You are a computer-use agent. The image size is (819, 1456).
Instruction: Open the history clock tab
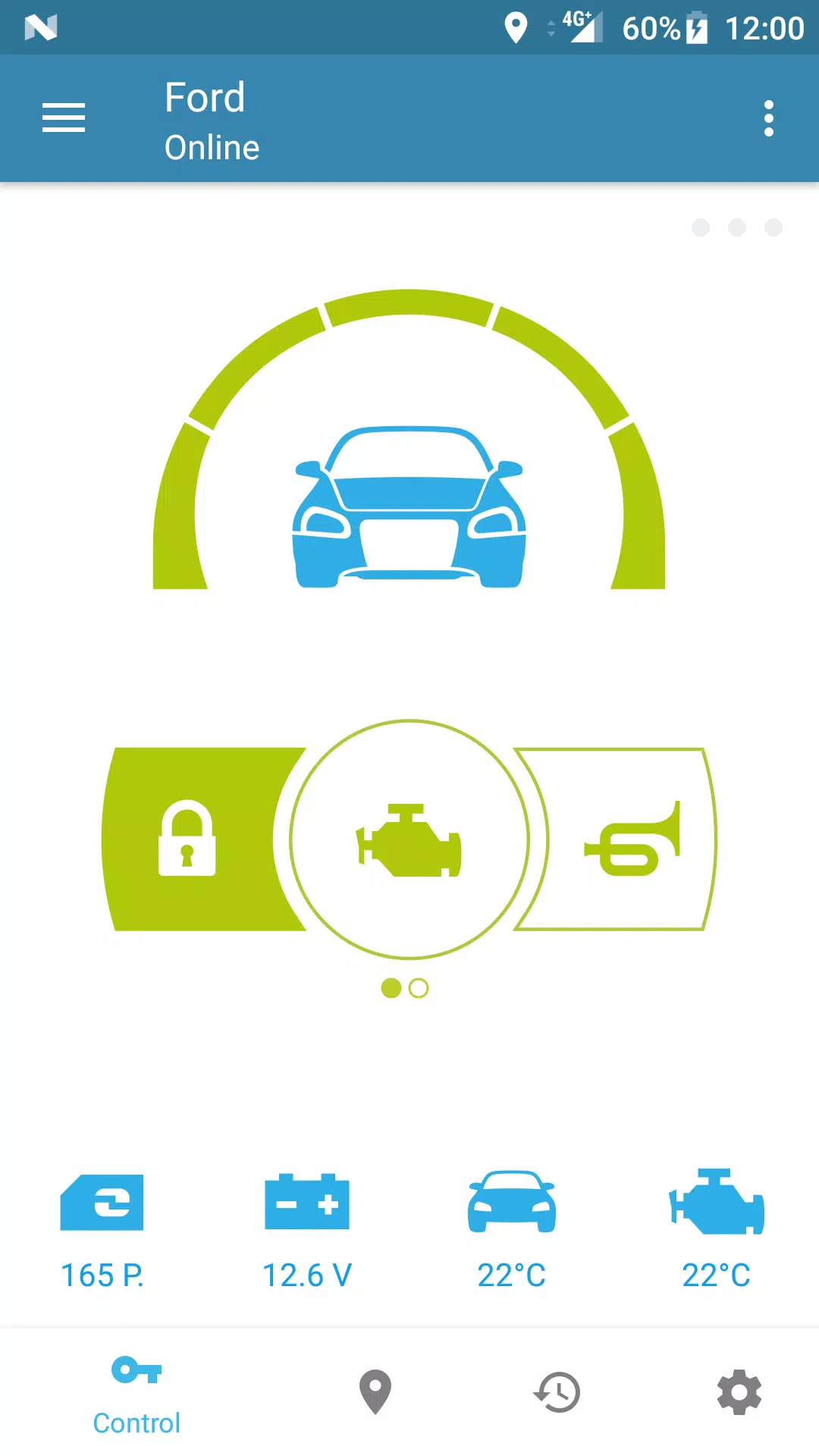click(557, 1392)
